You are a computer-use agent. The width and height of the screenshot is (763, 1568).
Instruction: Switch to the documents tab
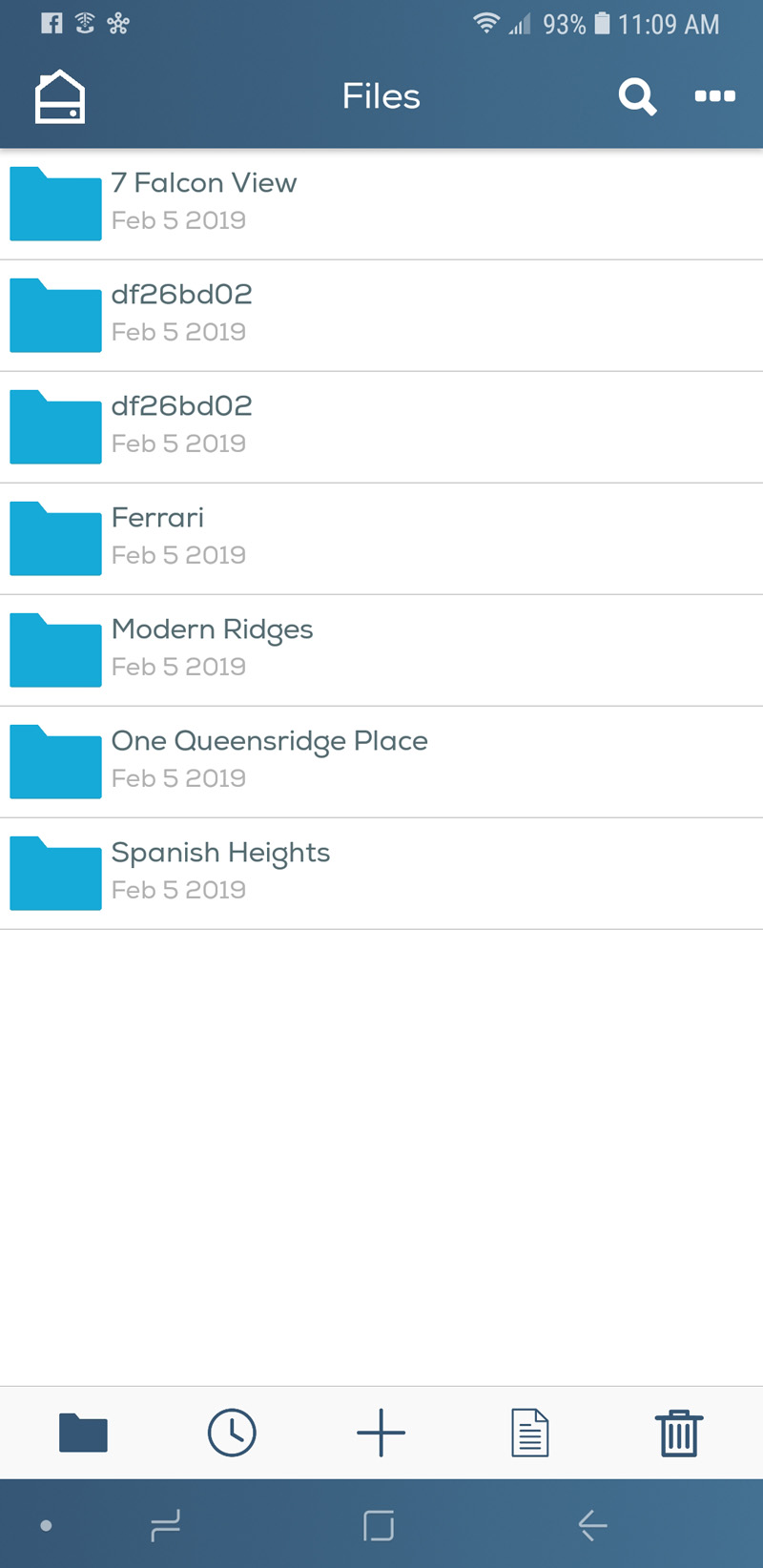tap(530, 1433)
